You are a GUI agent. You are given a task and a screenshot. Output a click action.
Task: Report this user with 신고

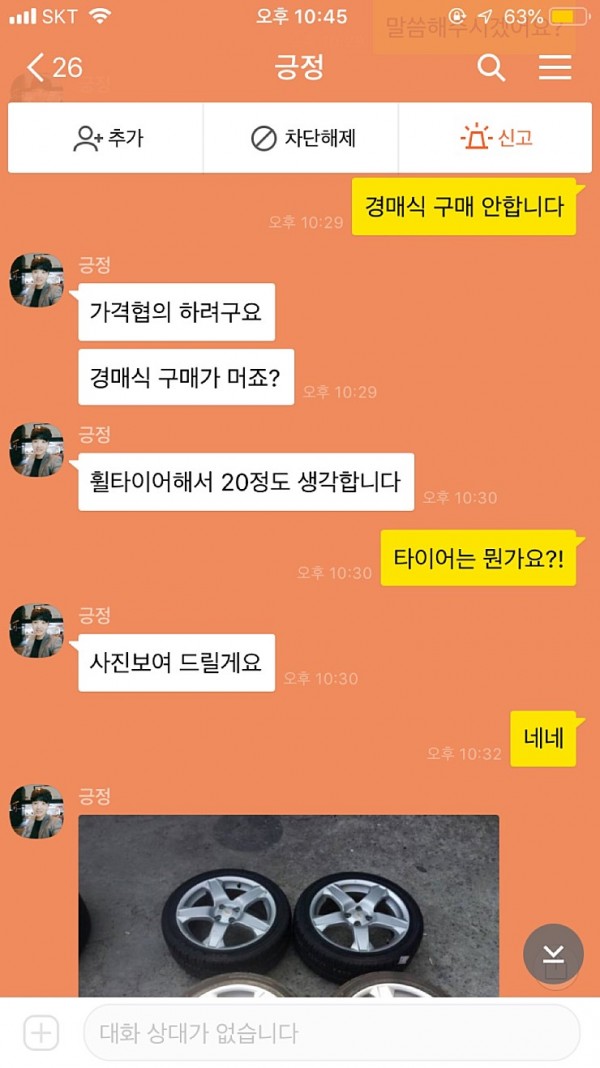(496, 138)
